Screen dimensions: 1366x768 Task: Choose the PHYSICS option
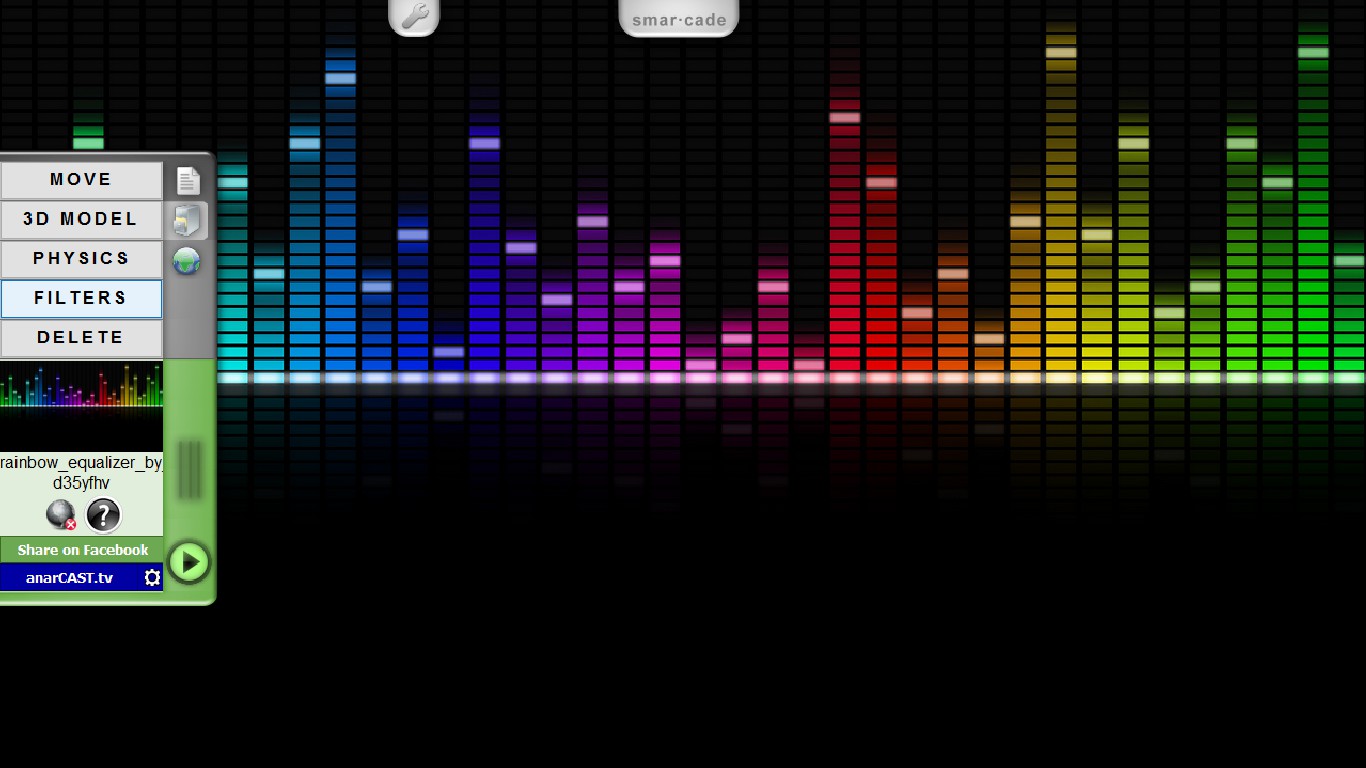tap(81, 258)
